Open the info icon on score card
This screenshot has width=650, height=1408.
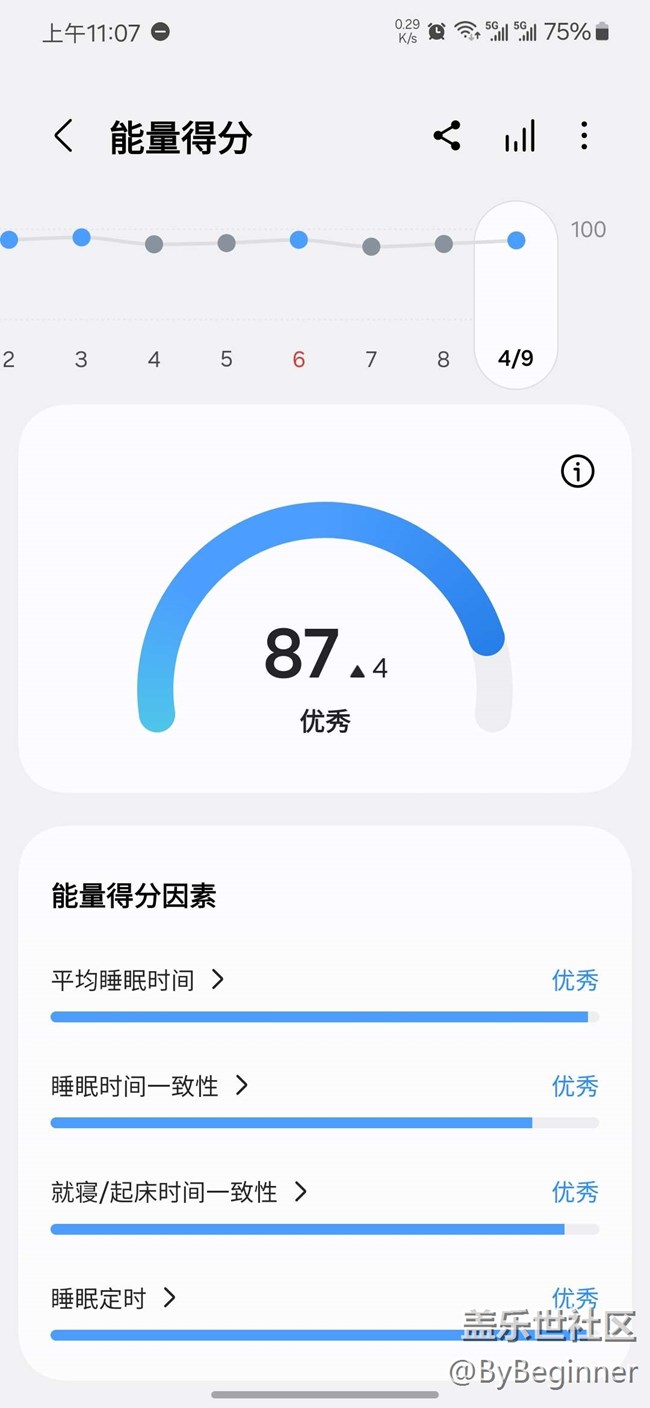578,471
